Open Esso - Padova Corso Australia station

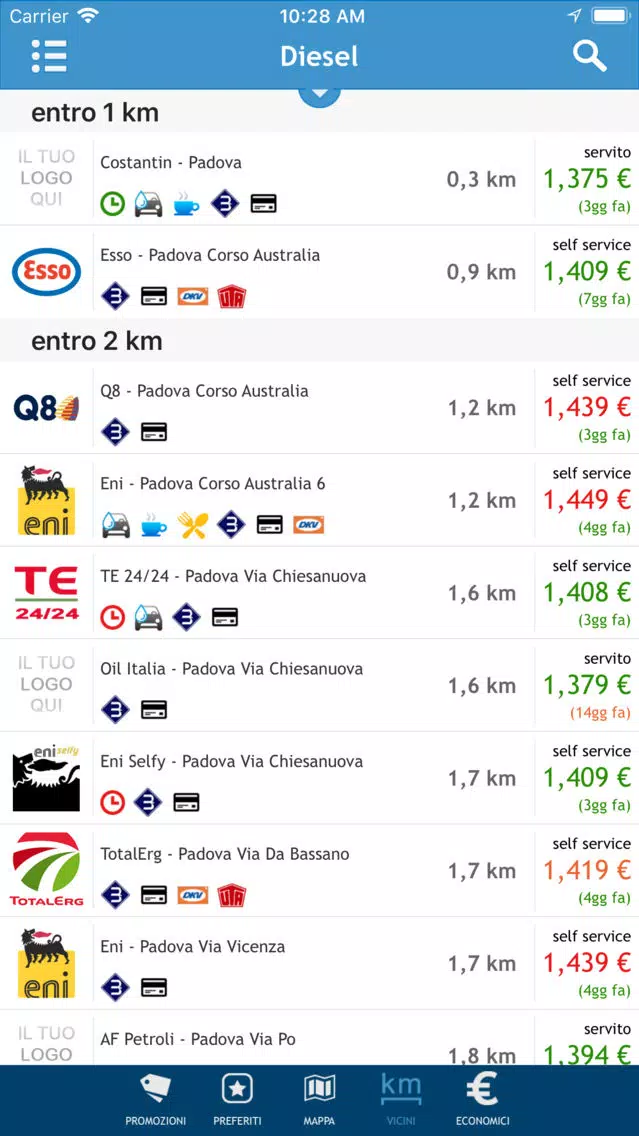click(x=320, y=272)
